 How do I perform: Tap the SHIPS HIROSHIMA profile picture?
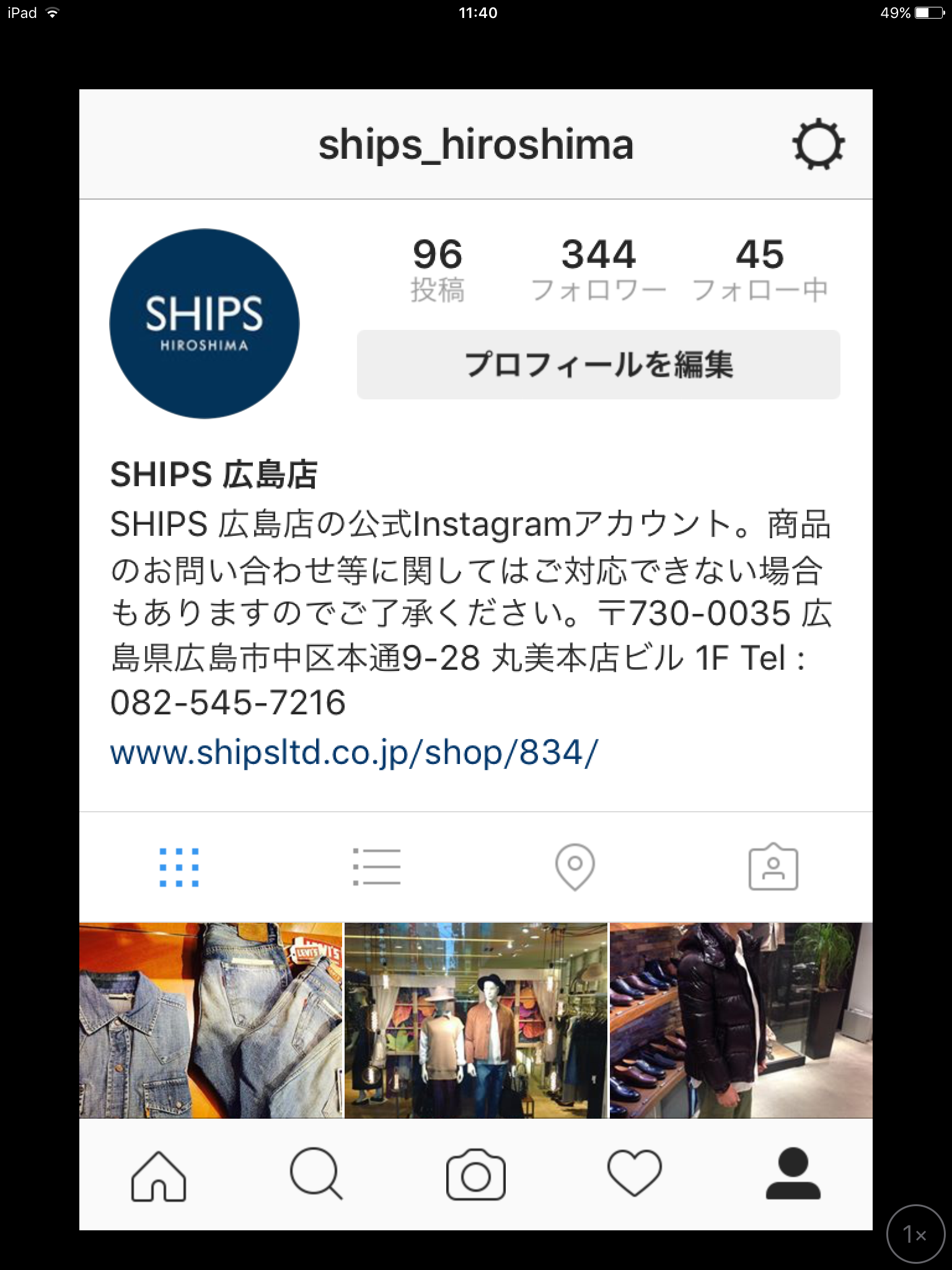[x=205, y=324]
